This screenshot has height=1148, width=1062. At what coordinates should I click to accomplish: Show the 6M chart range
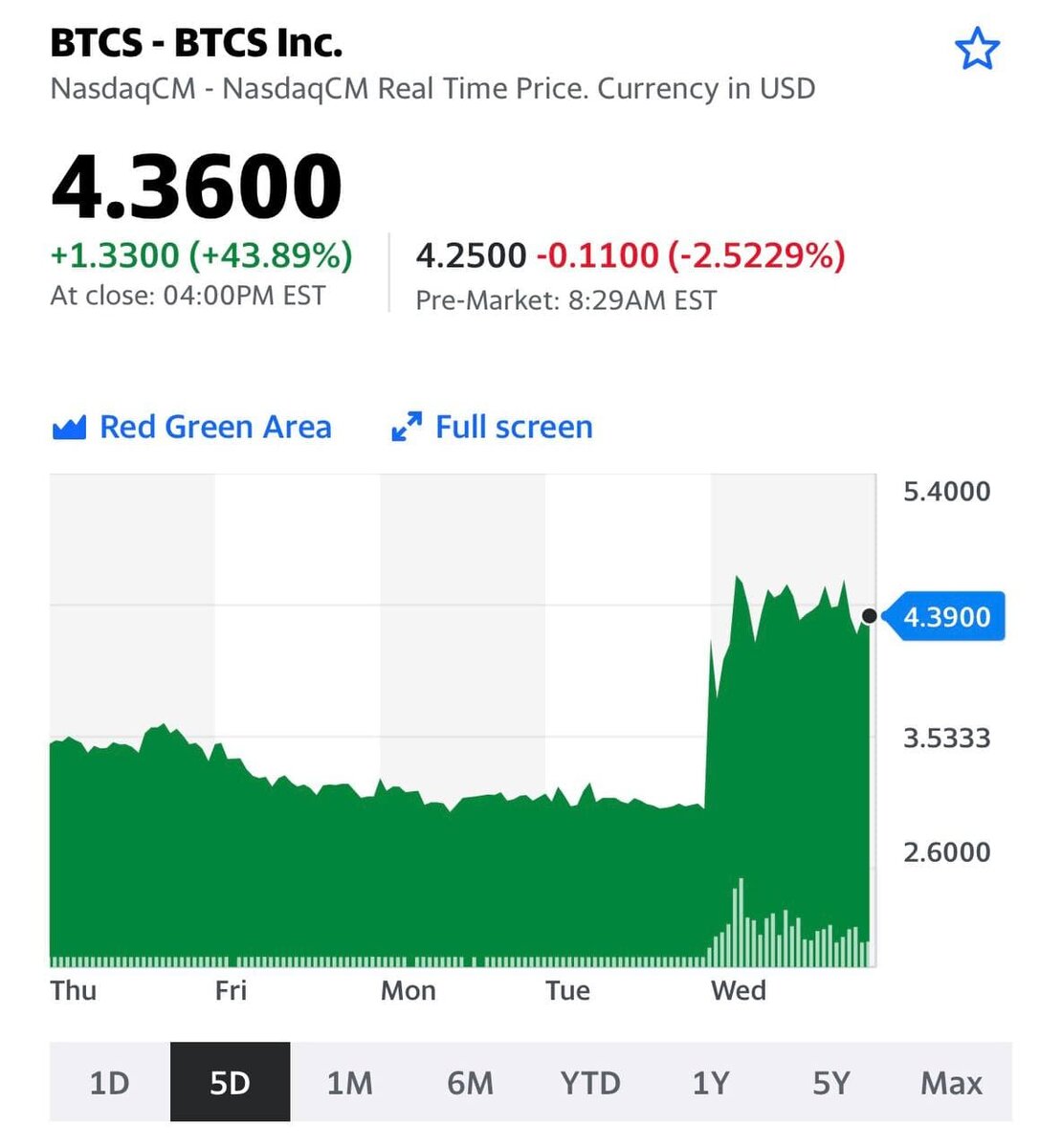470,1083
